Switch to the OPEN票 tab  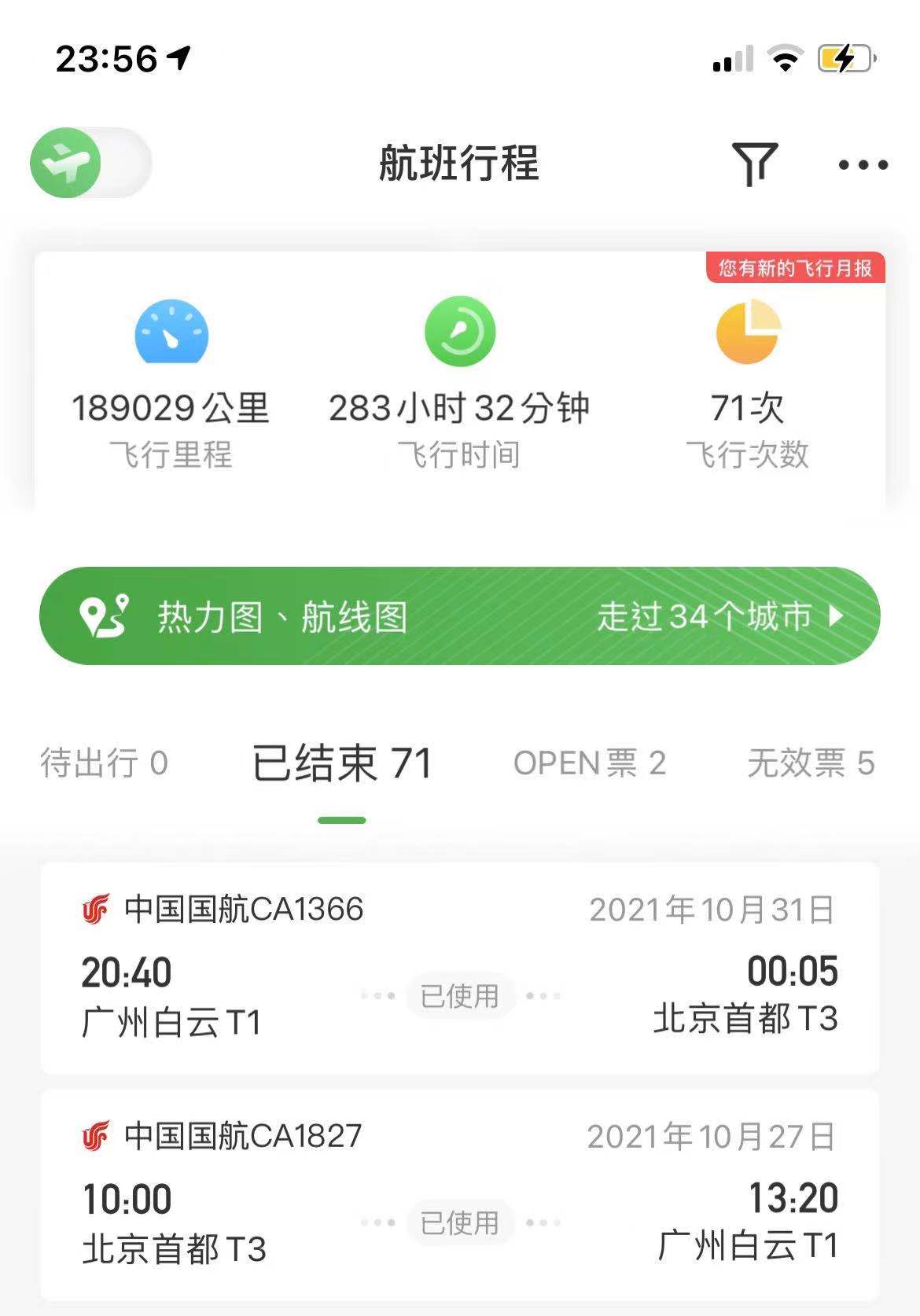(589, 763)
